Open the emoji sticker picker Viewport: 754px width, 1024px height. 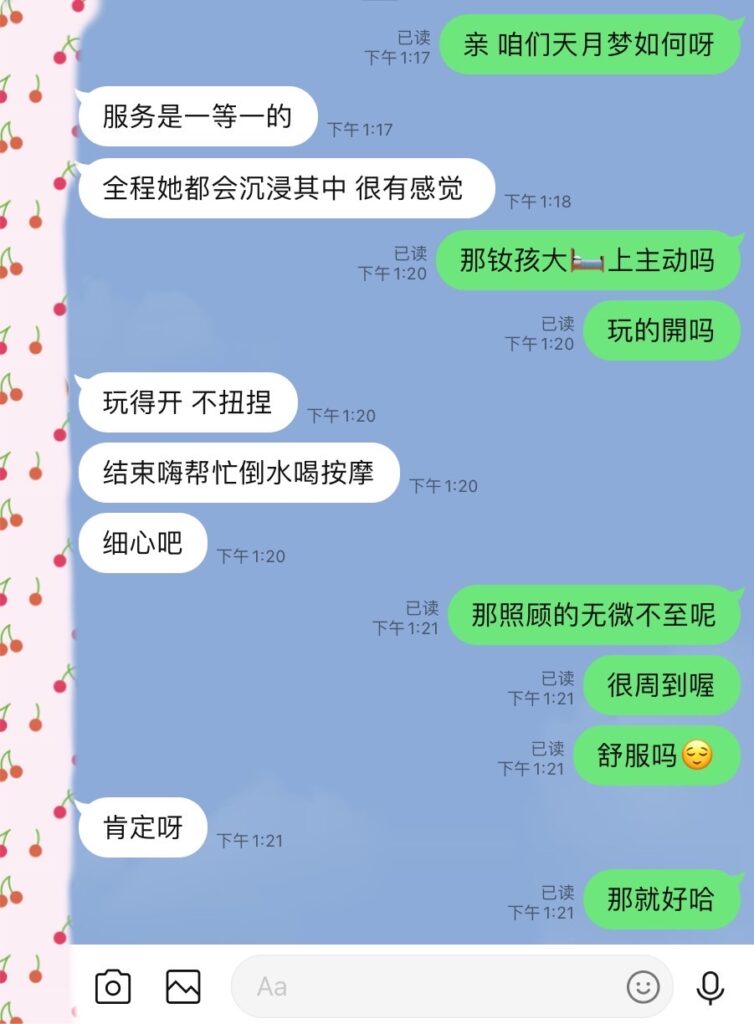point(643,987)
